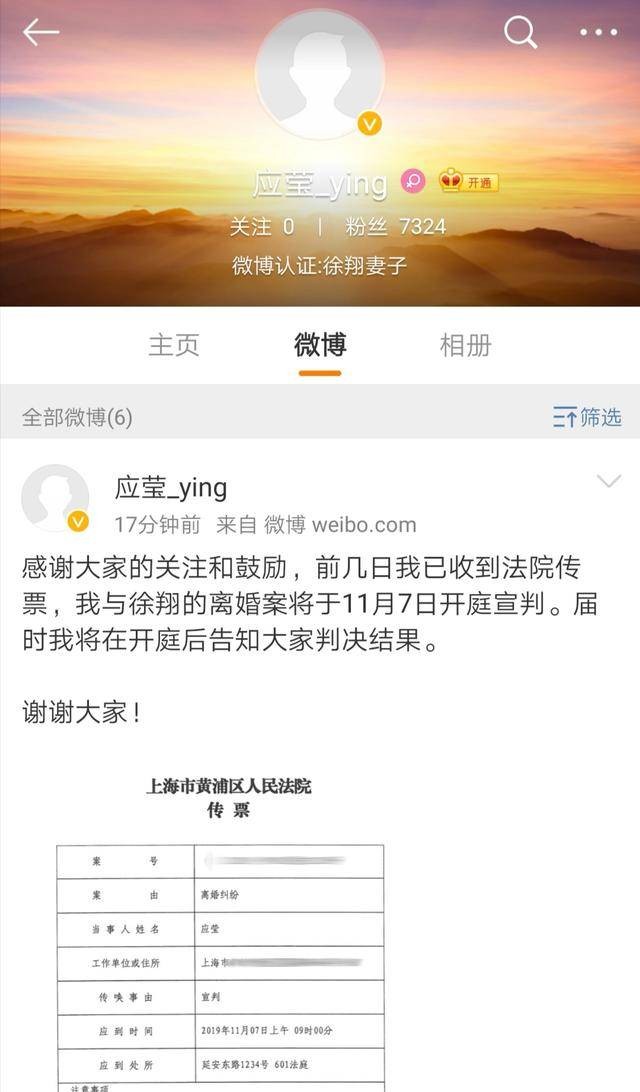Open 全部微博(6) post category selector
The width and height of the screenshot is (640, 1092).
[77, 417]
